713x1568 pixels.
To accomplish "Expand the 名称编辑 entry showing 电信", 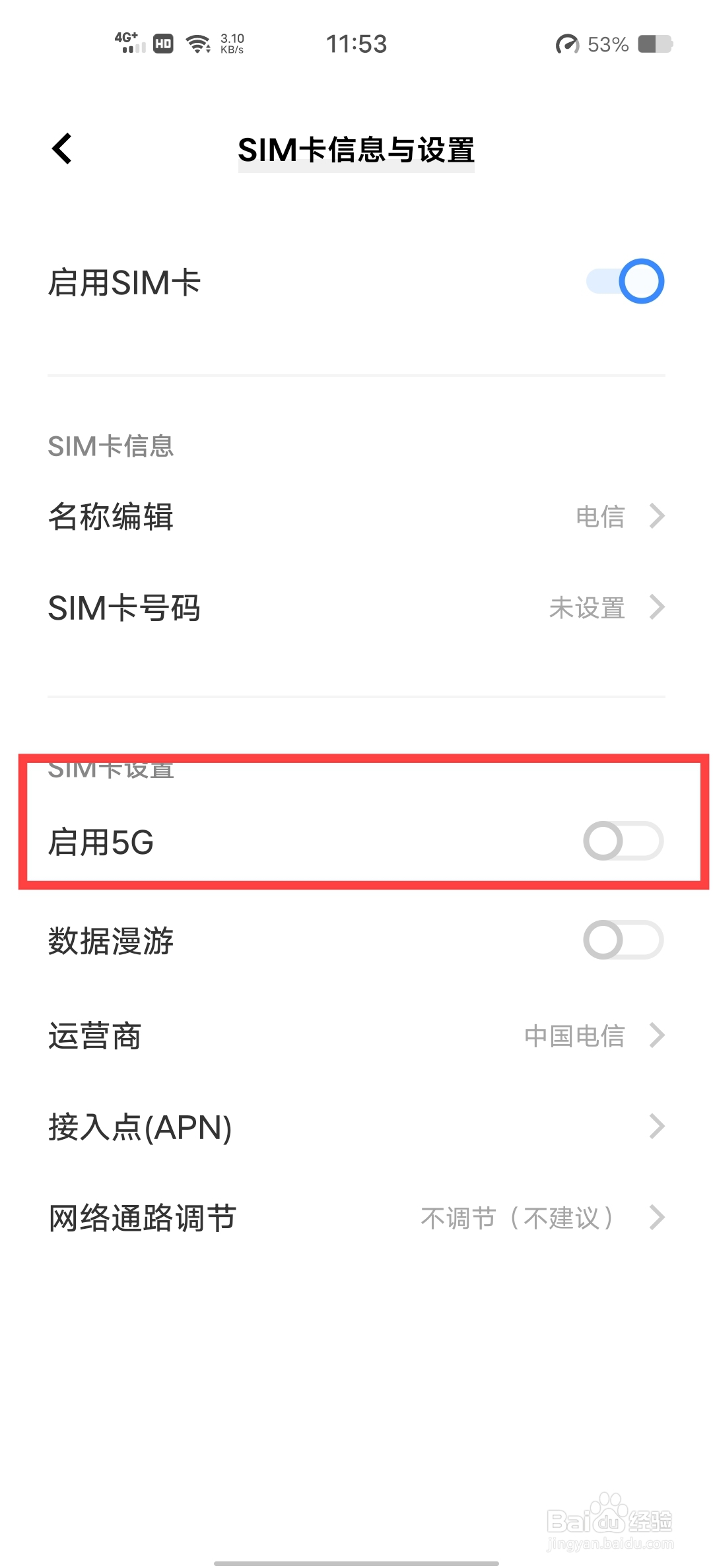I will click(x=356, y=517).
